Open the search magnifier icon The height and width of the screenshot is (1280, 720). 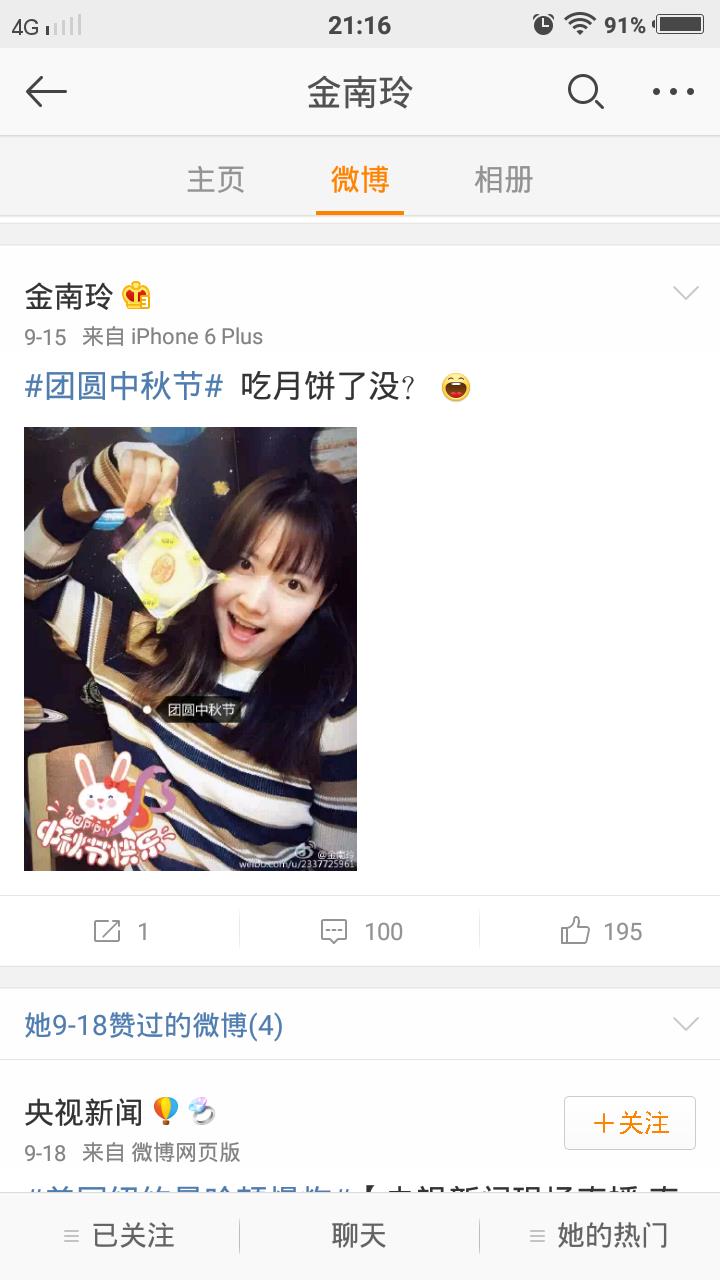585,92
